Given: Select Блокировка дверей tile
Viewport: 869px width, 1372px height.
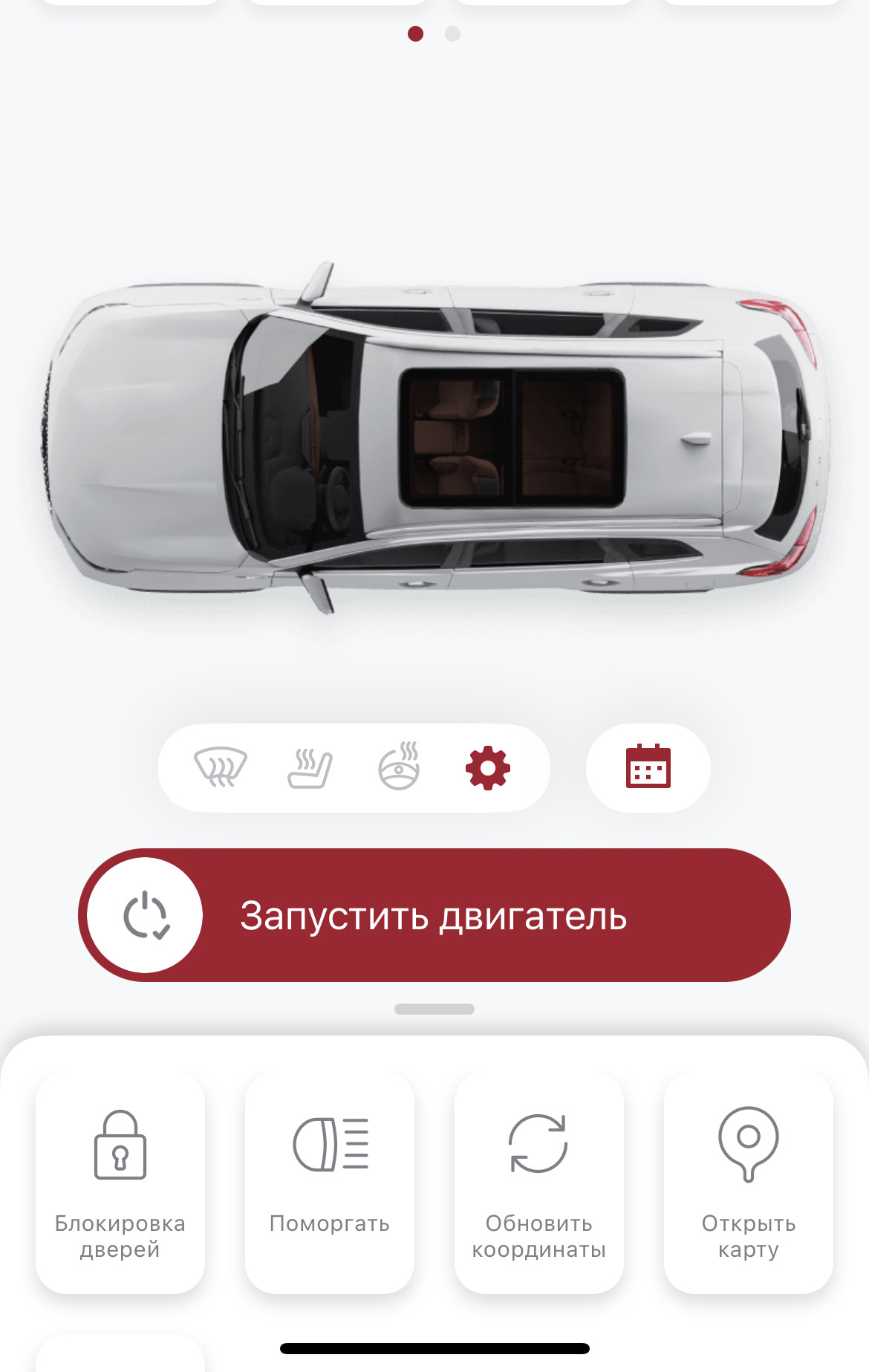Looking at the screenshot, I should pyautogui.click(x=120, y=1182).
